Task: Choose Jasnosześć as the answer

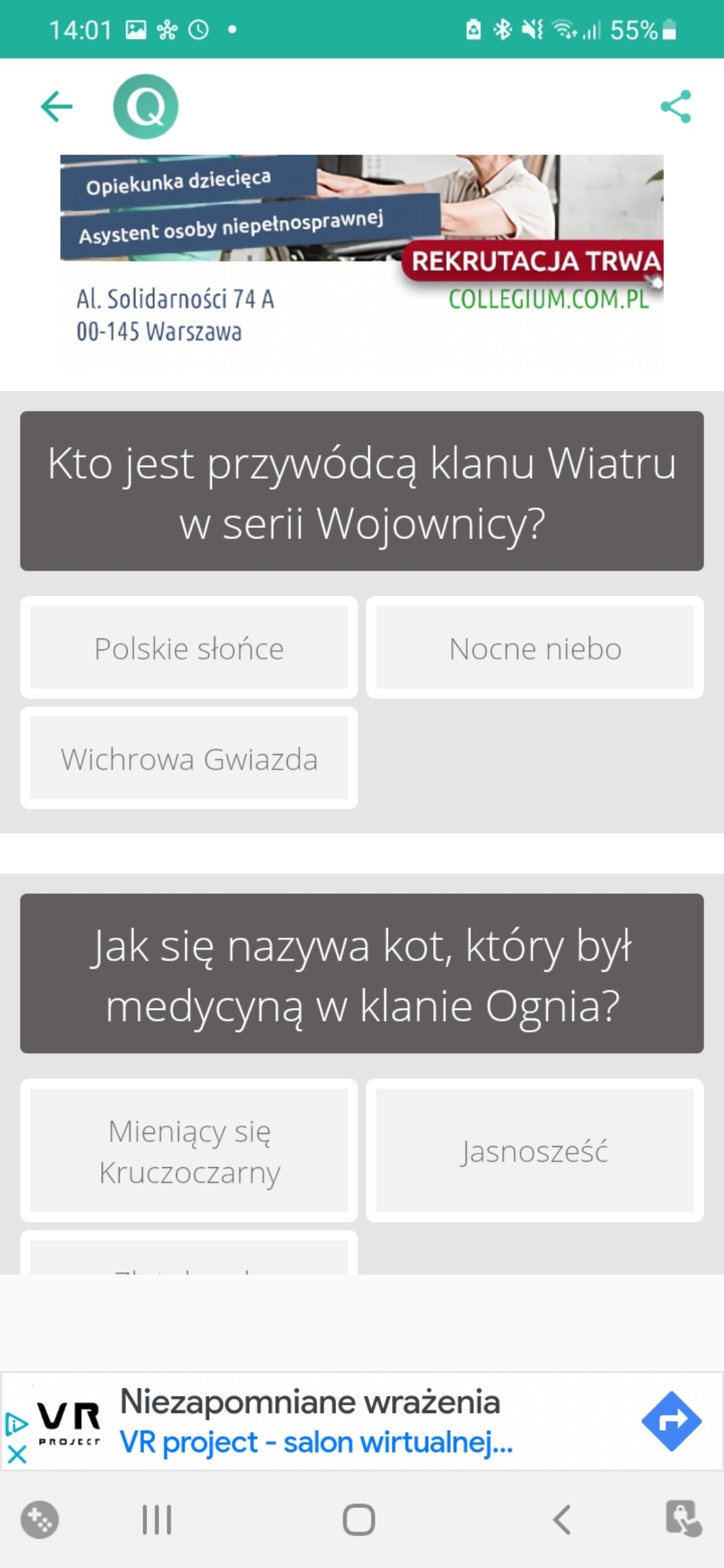Action: click(535, 1151)
